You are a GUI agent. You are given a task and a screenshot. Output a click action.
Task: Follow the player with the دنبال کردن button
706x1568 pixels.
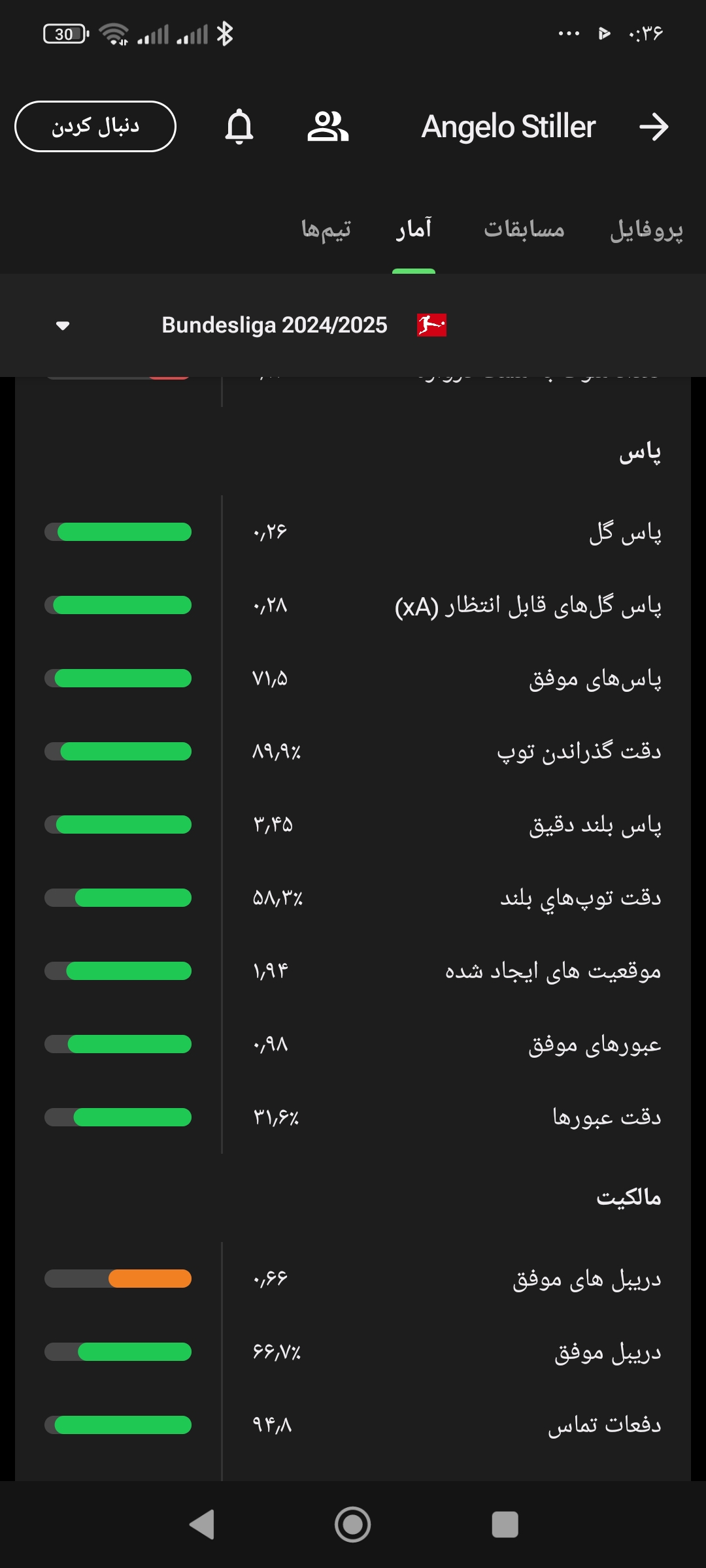point(95,126)
